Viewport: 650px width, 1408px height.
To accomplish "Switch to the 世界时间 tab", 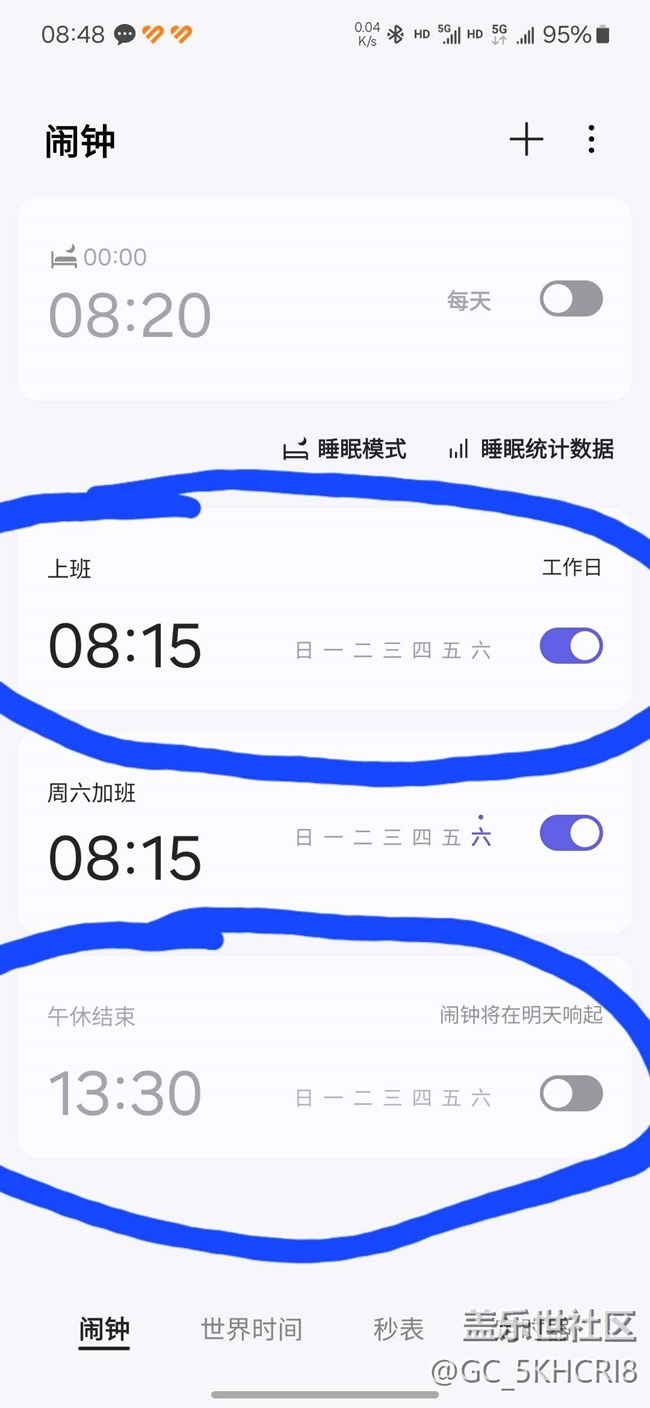I will point(251,1329).
